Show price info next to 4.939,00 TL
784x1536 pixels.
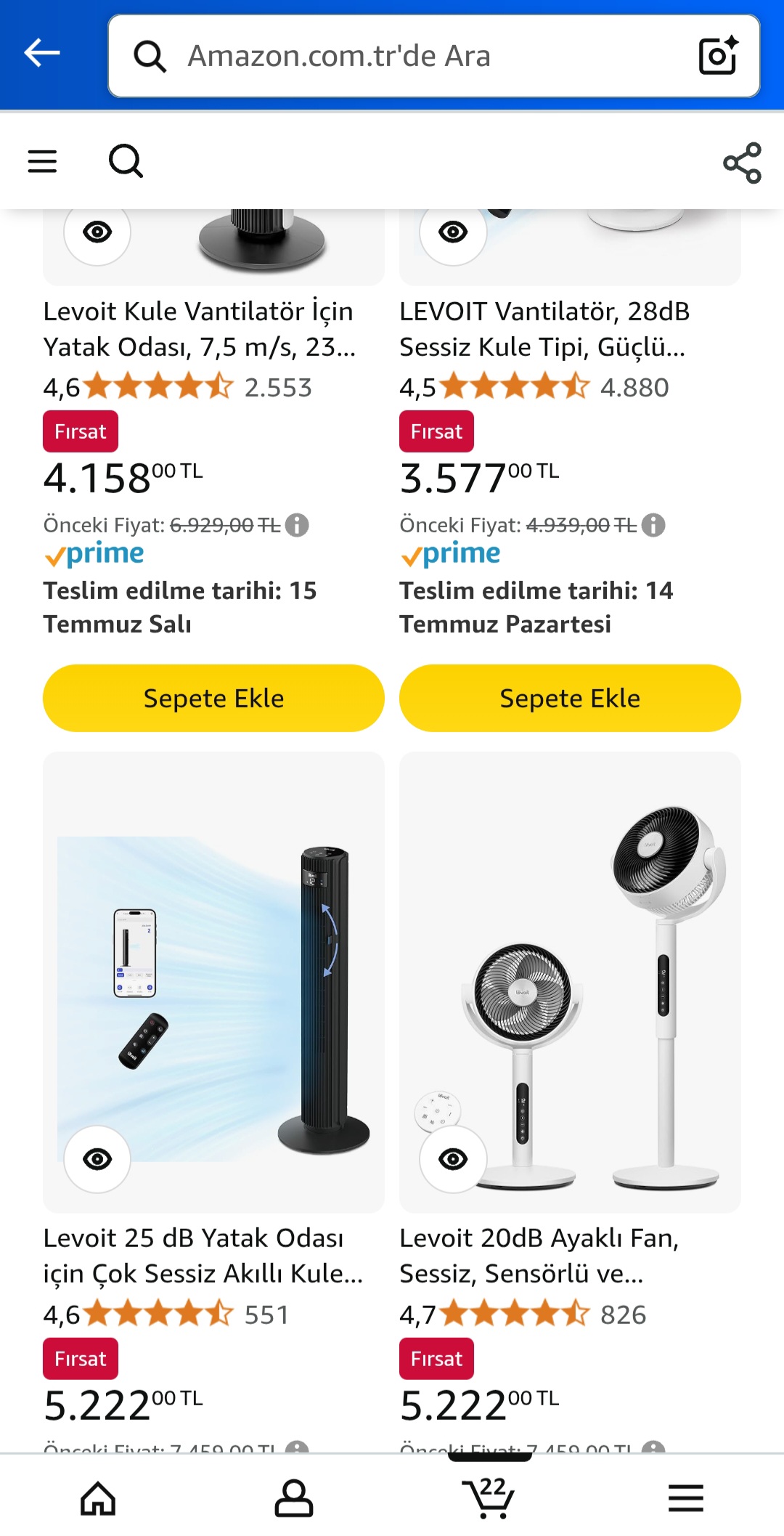click(653, 524)
